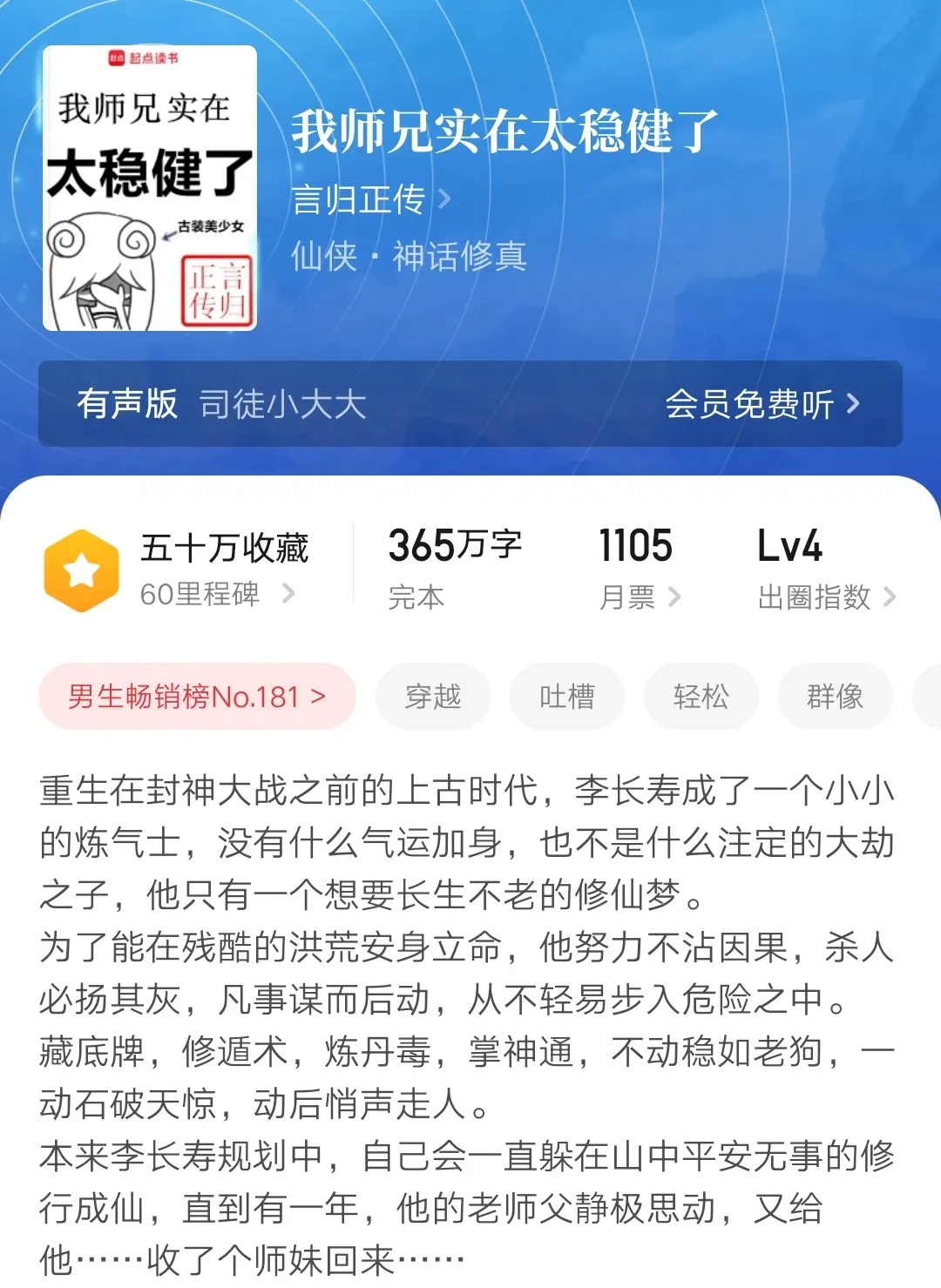Image resolution: width=941 pixels, height=1288 pixels.
Task: Select the 轻松 tag chip
Action: tap(701, 697)
